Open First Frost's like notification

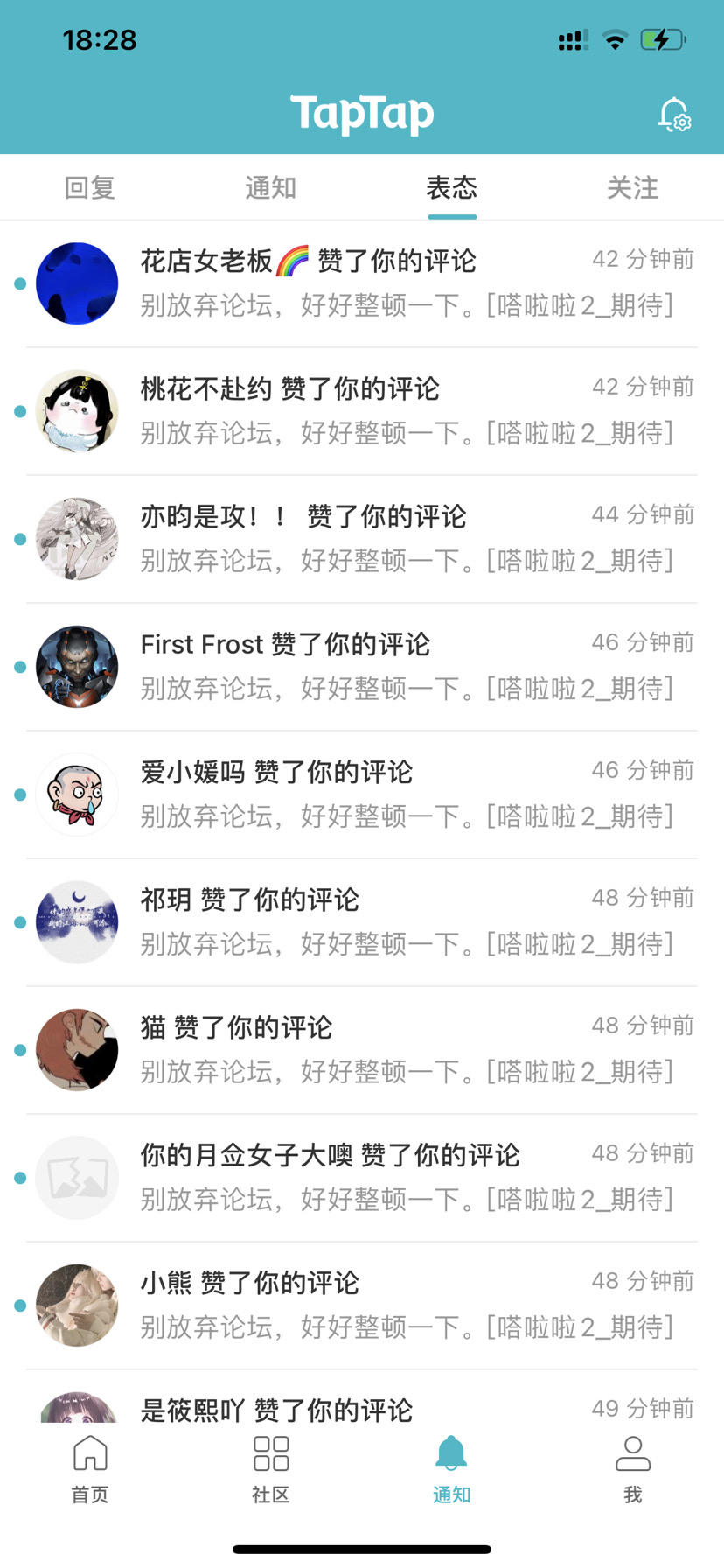coord(407,667)
